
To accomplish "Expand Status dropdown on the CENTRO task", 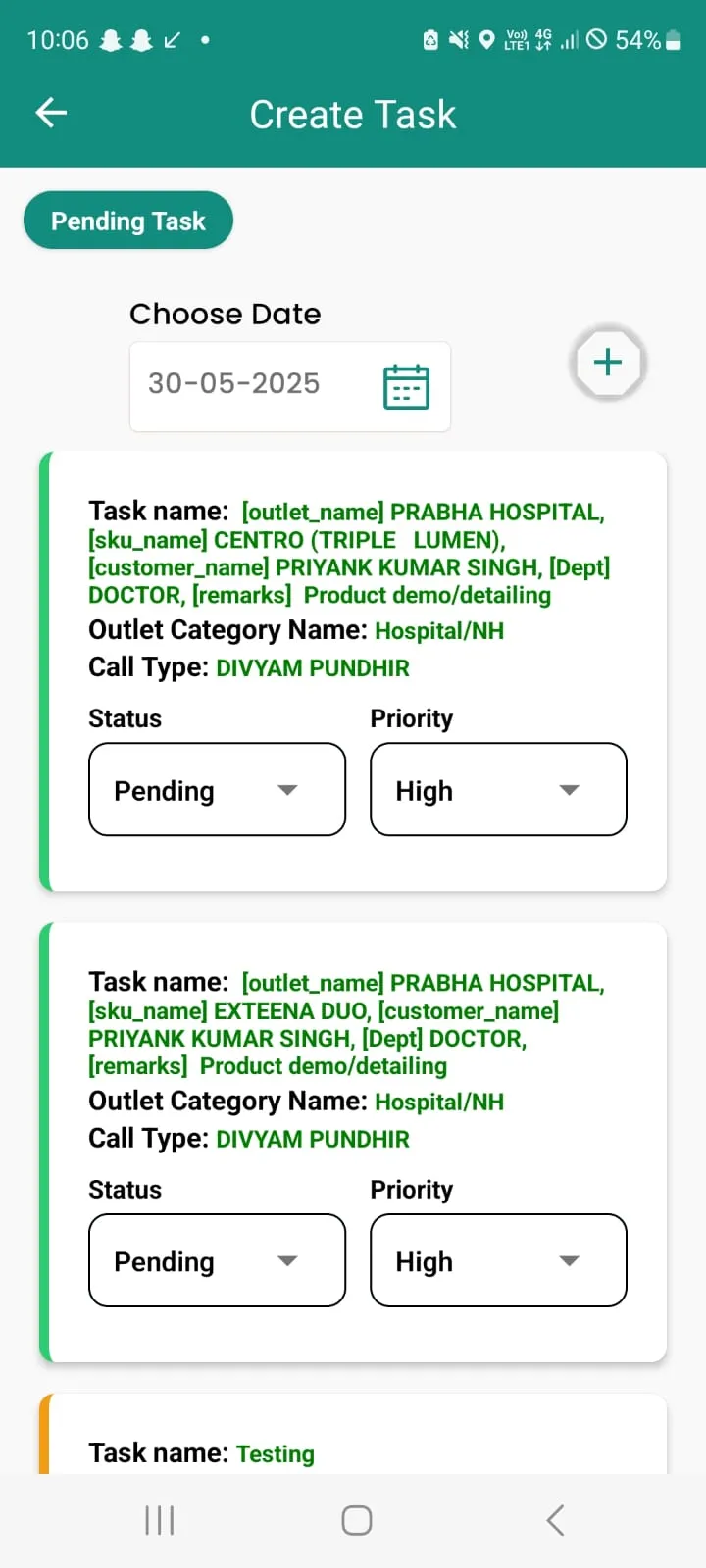I will [217, 789].
